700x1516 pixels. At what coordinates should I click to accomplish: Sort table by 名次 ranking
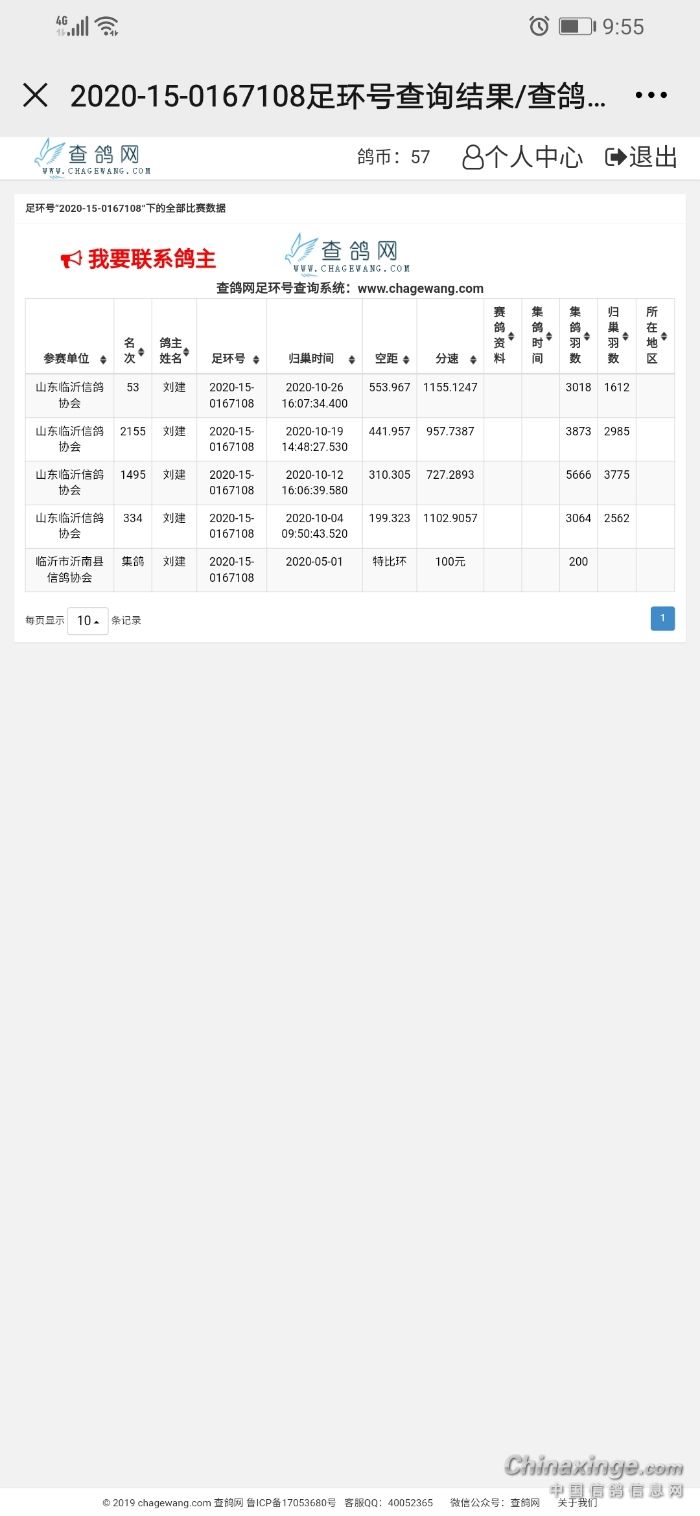click(x=132, y=350)
